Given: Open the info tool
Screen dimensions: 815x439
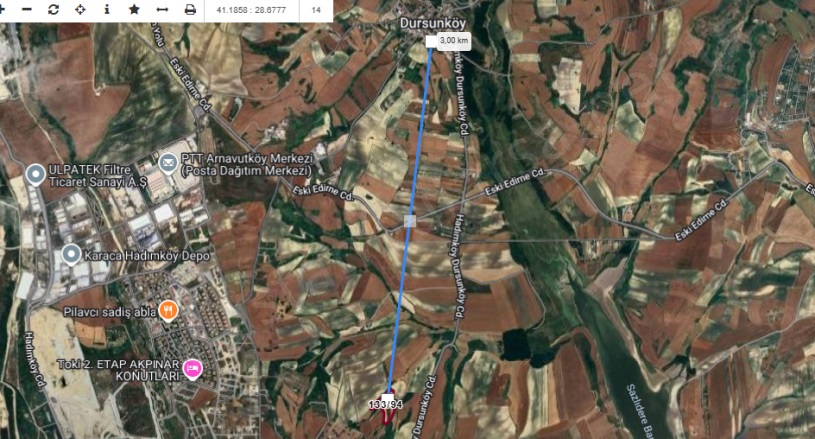Looking at the screenshot, I should coord(107,9).
